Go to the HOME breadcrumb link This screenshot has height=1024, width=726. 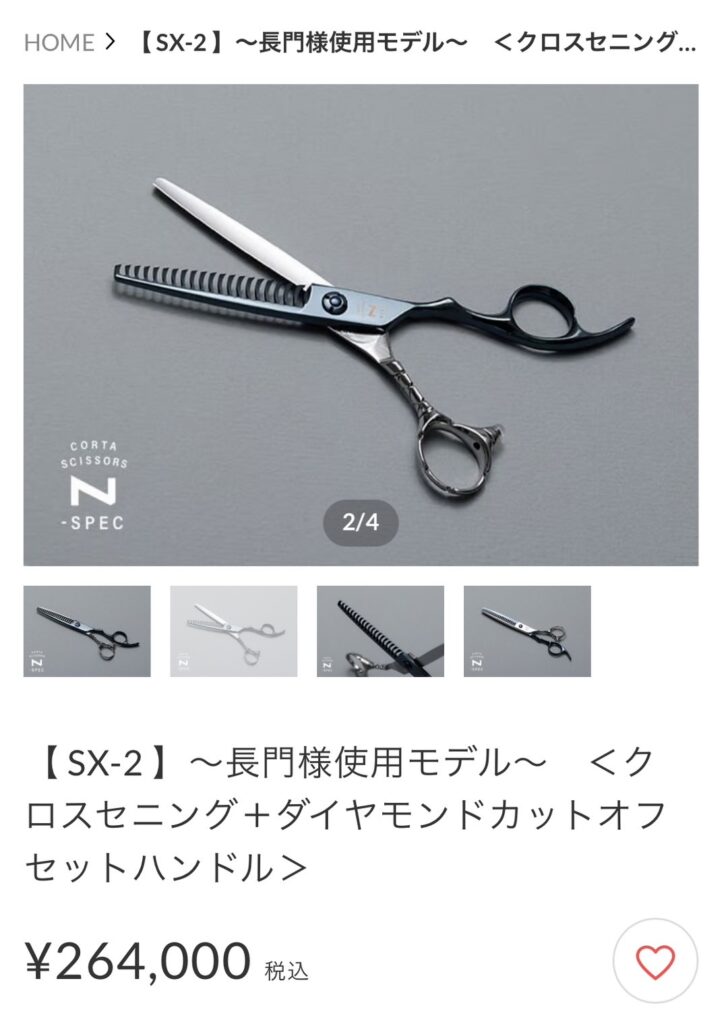point(58,42)
